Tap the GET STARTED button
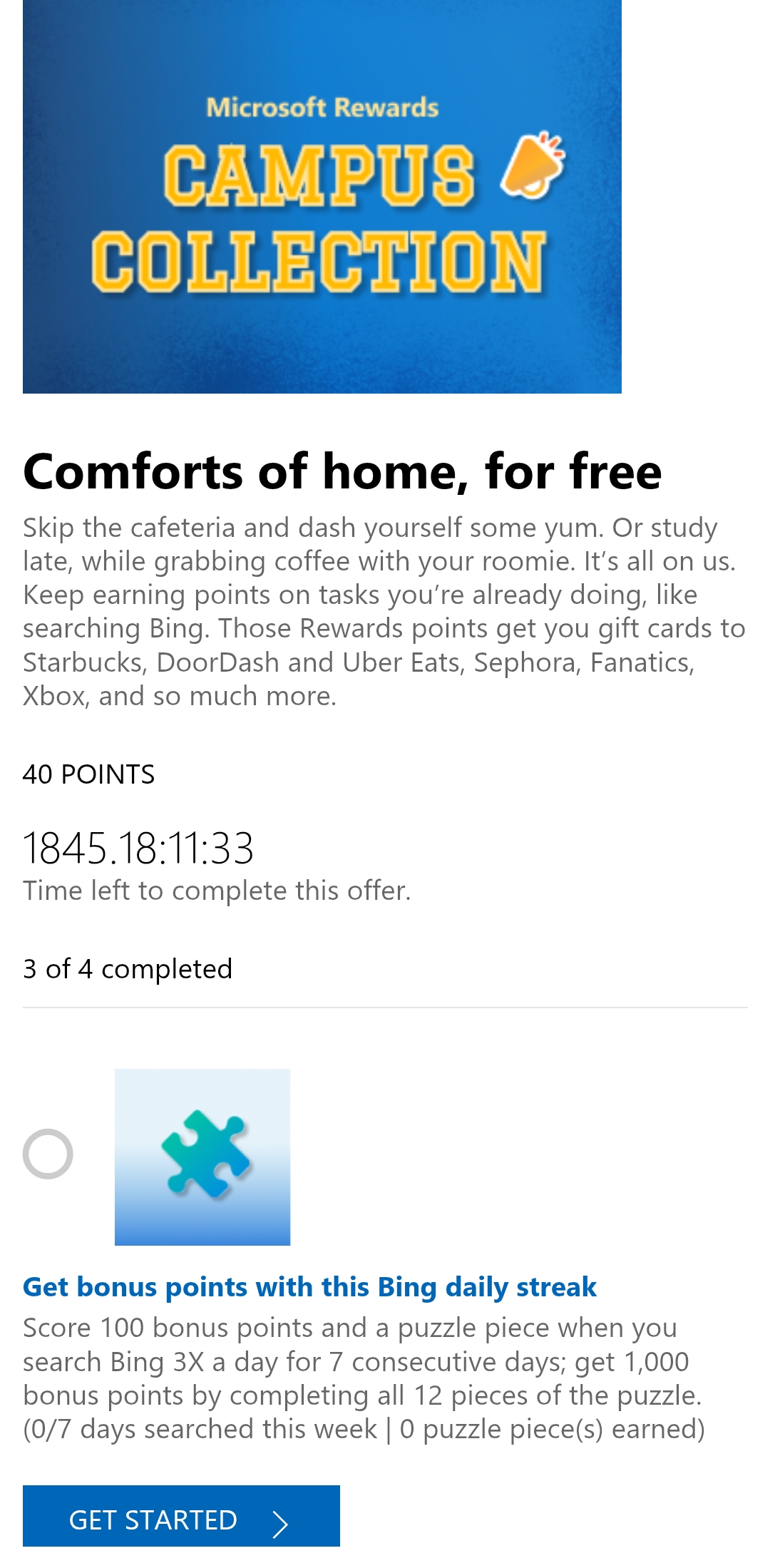Image resolution: width=770 pixels, height=1568 pixels. [181, 1515]
